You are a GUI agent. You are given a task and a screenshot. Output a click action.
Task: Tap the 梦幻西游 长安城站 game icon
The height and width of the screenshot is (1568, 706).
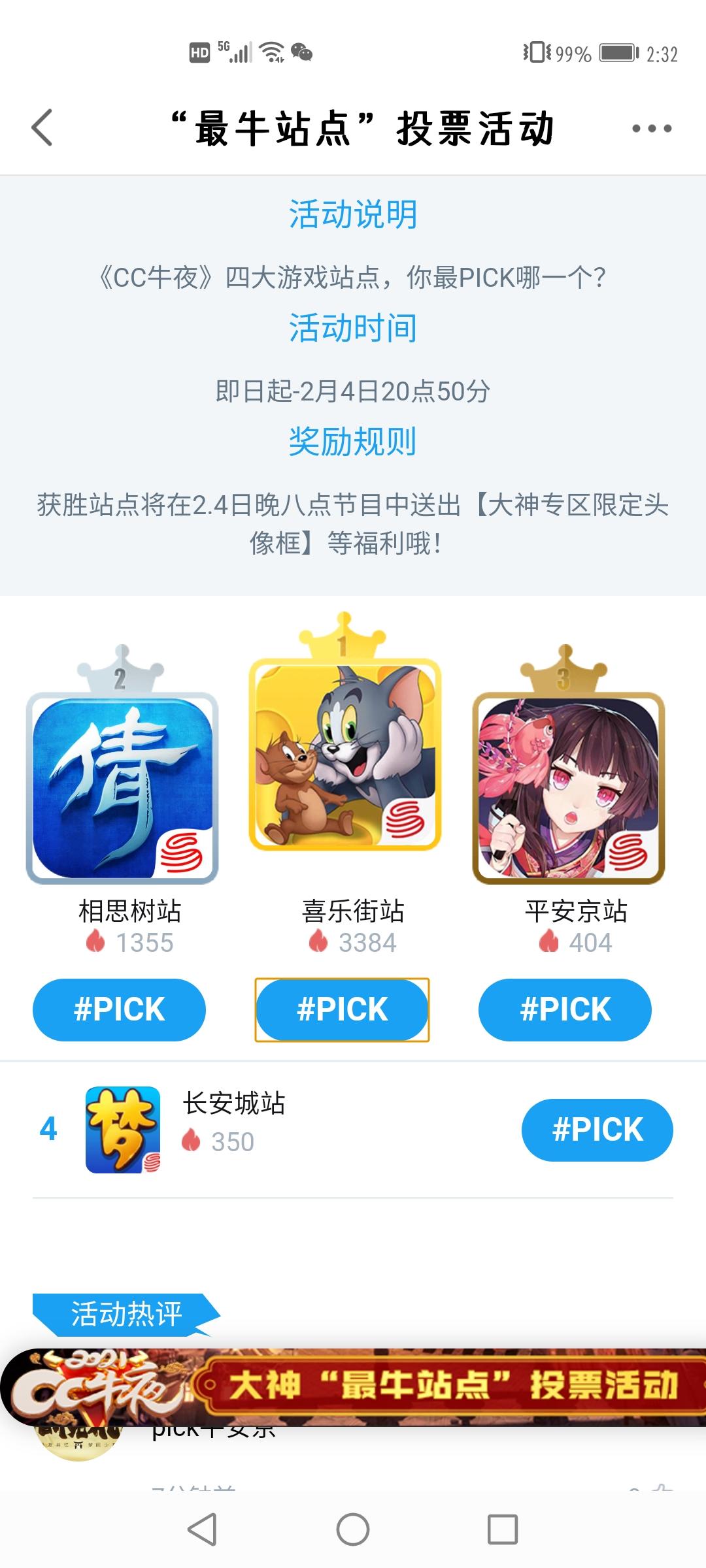[122, 1130]
